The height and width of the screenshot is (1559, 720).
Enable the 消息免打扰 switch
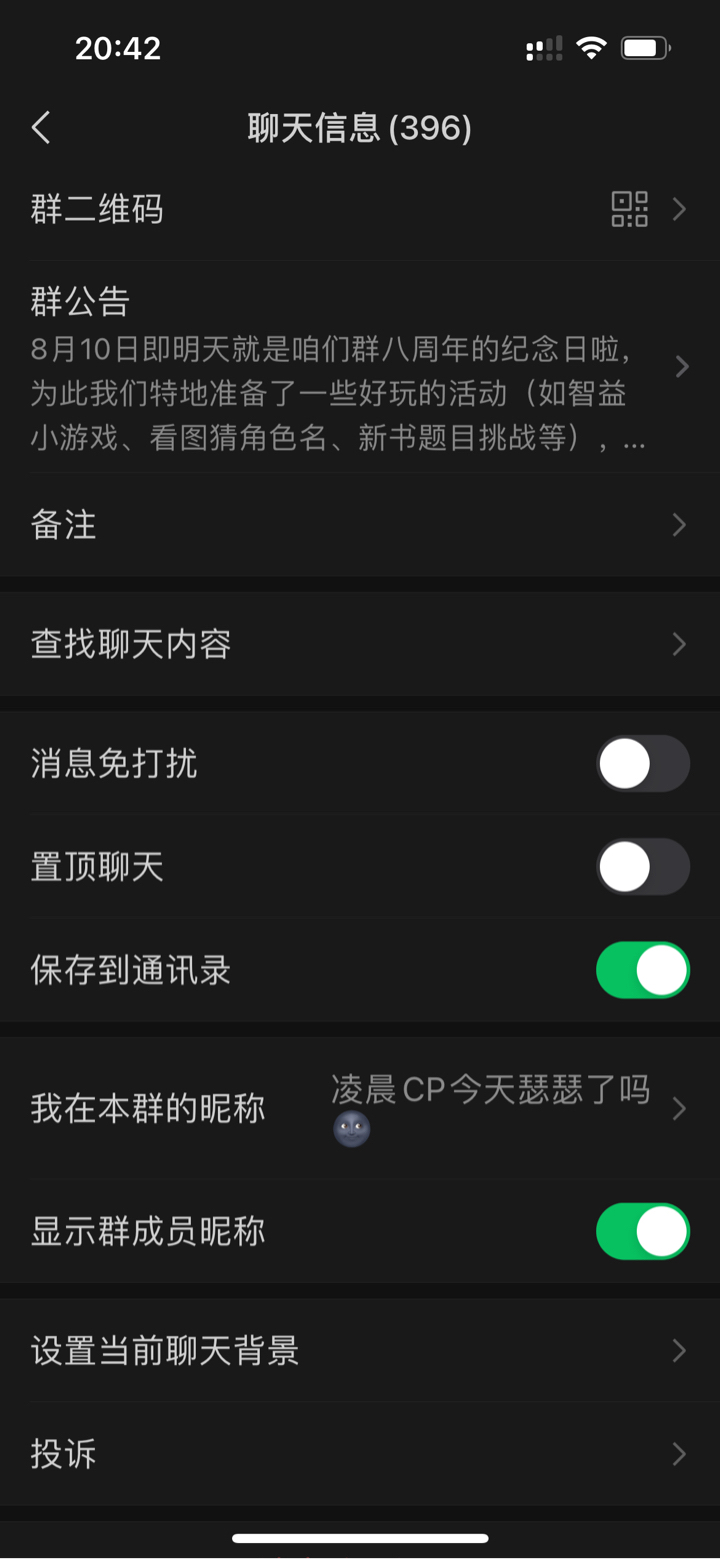click(643, 764)
